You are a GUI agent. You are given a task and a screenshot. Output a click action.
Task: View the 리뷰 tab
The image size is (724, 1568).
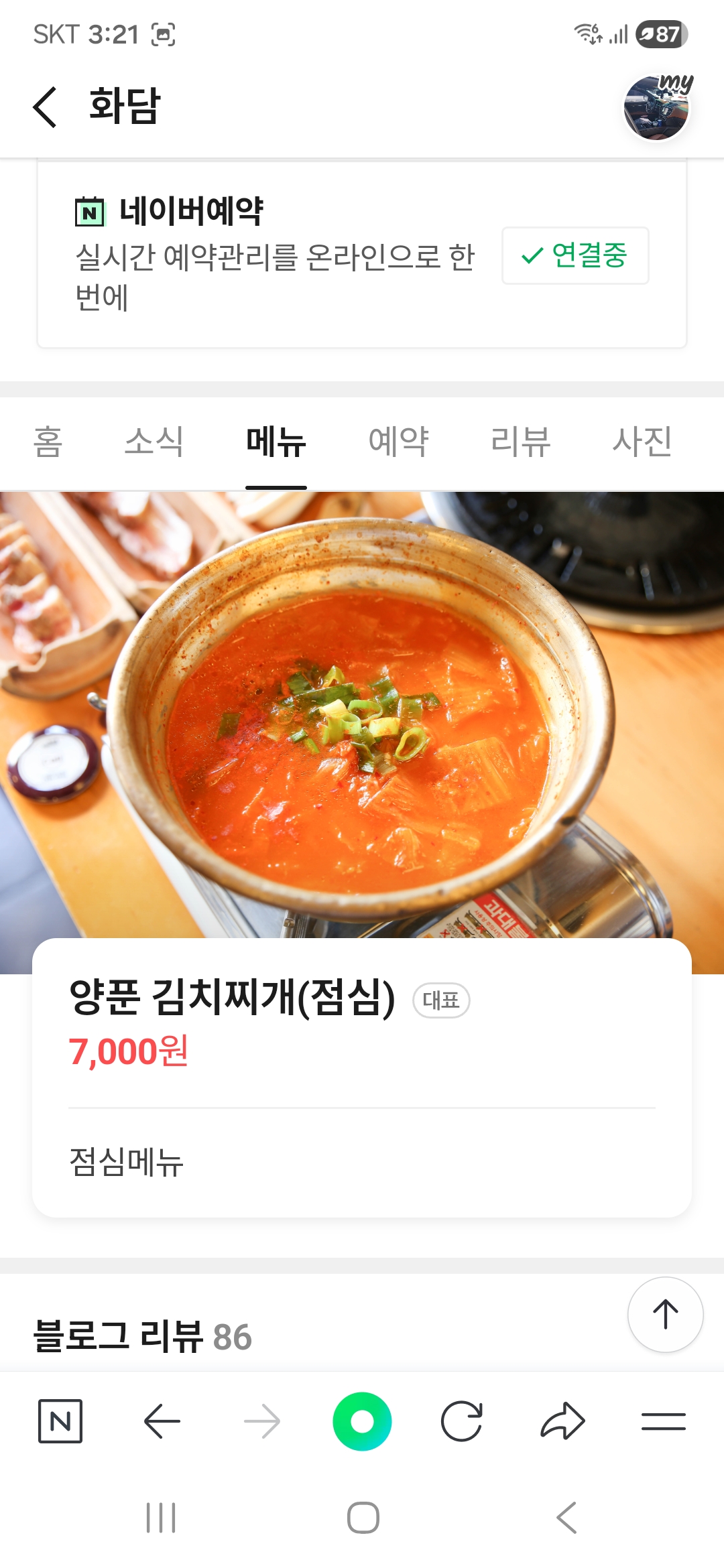tap(520, 442)
